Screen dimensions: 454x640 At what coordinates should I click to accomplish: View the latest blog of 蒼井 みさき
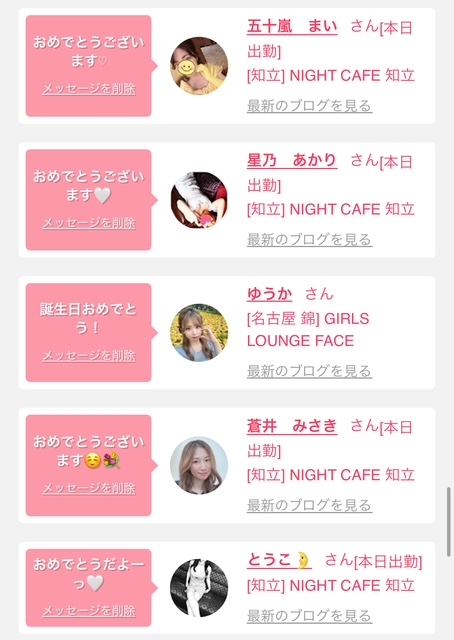tap(309, 505)
